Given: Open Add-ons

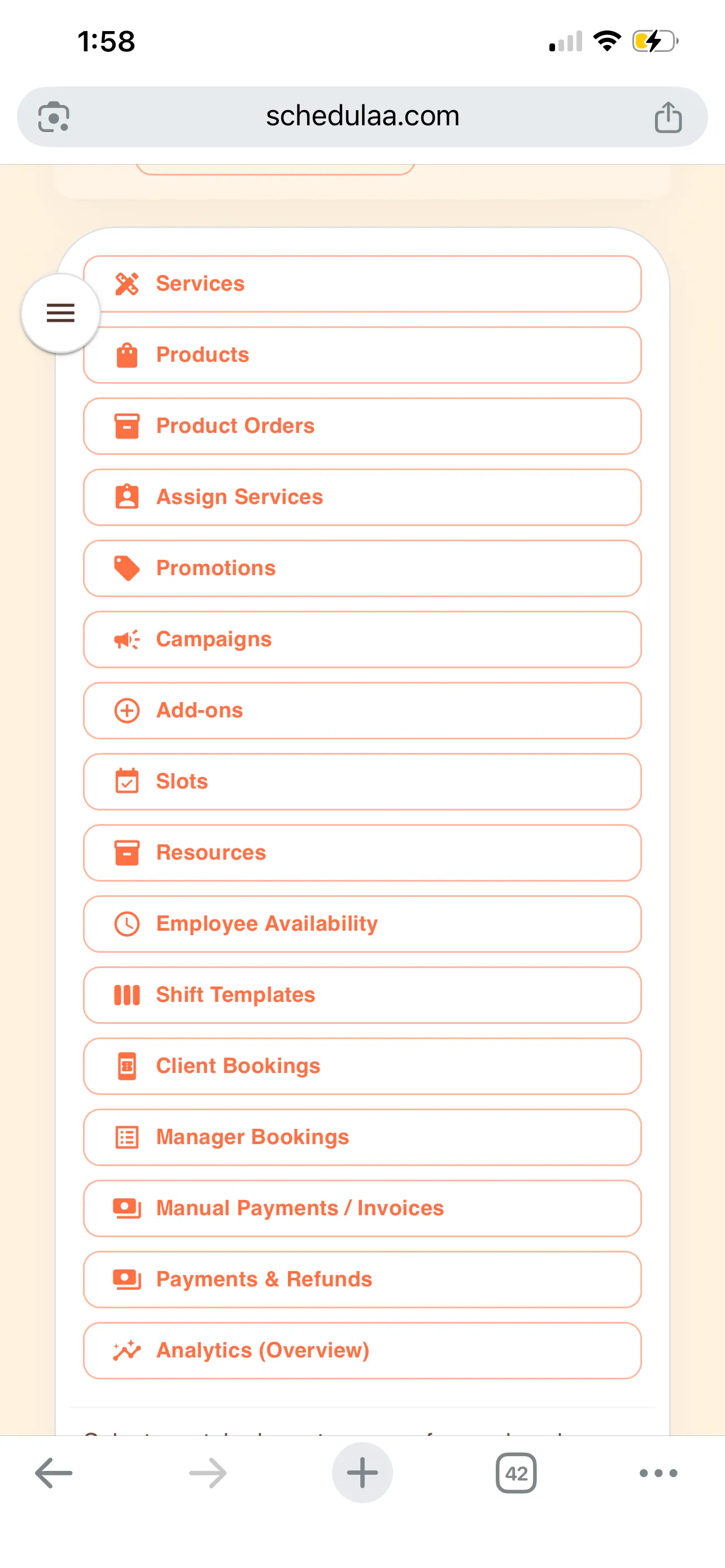Looking at the screenshot, I should [x=362, y=711].
